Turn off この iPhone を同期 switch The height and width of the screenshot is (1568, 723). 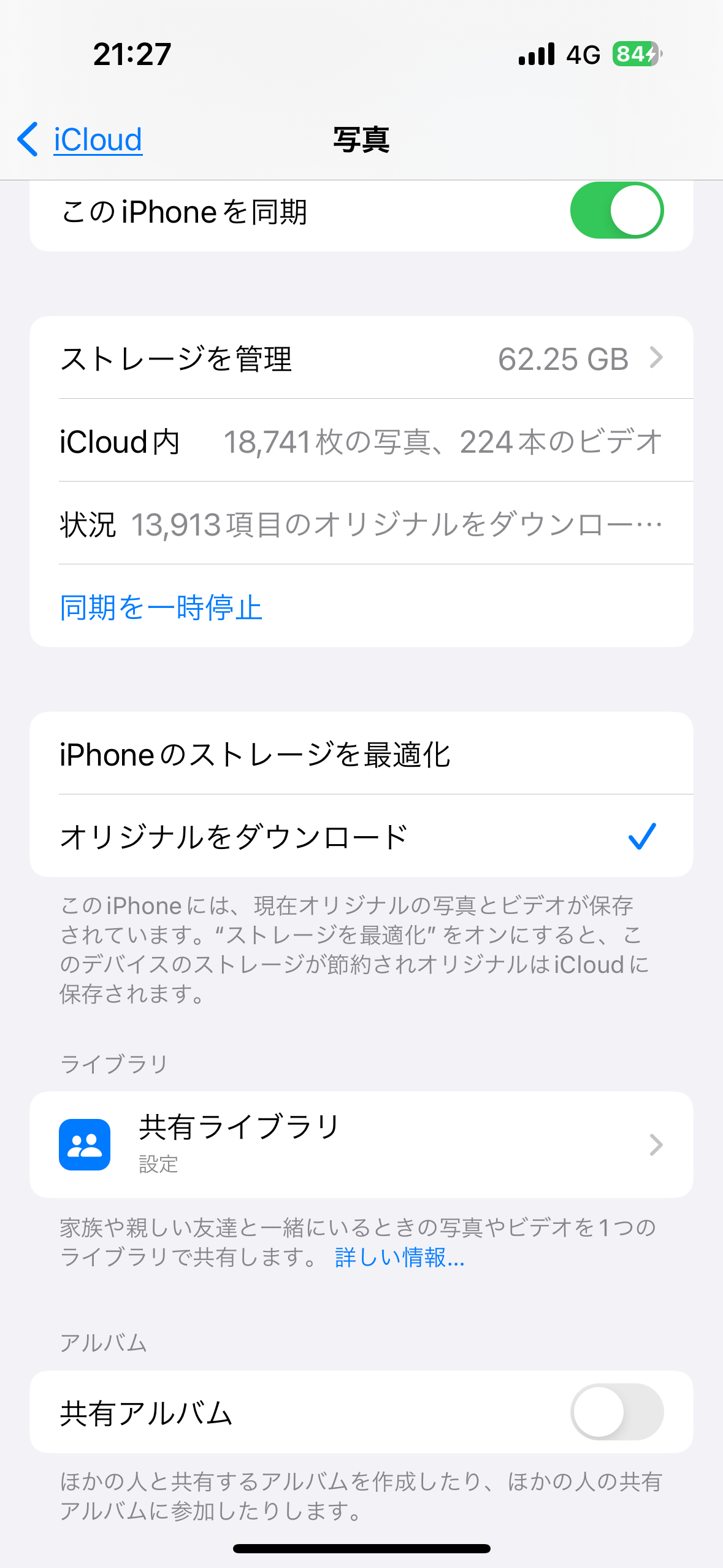(616, 211)
